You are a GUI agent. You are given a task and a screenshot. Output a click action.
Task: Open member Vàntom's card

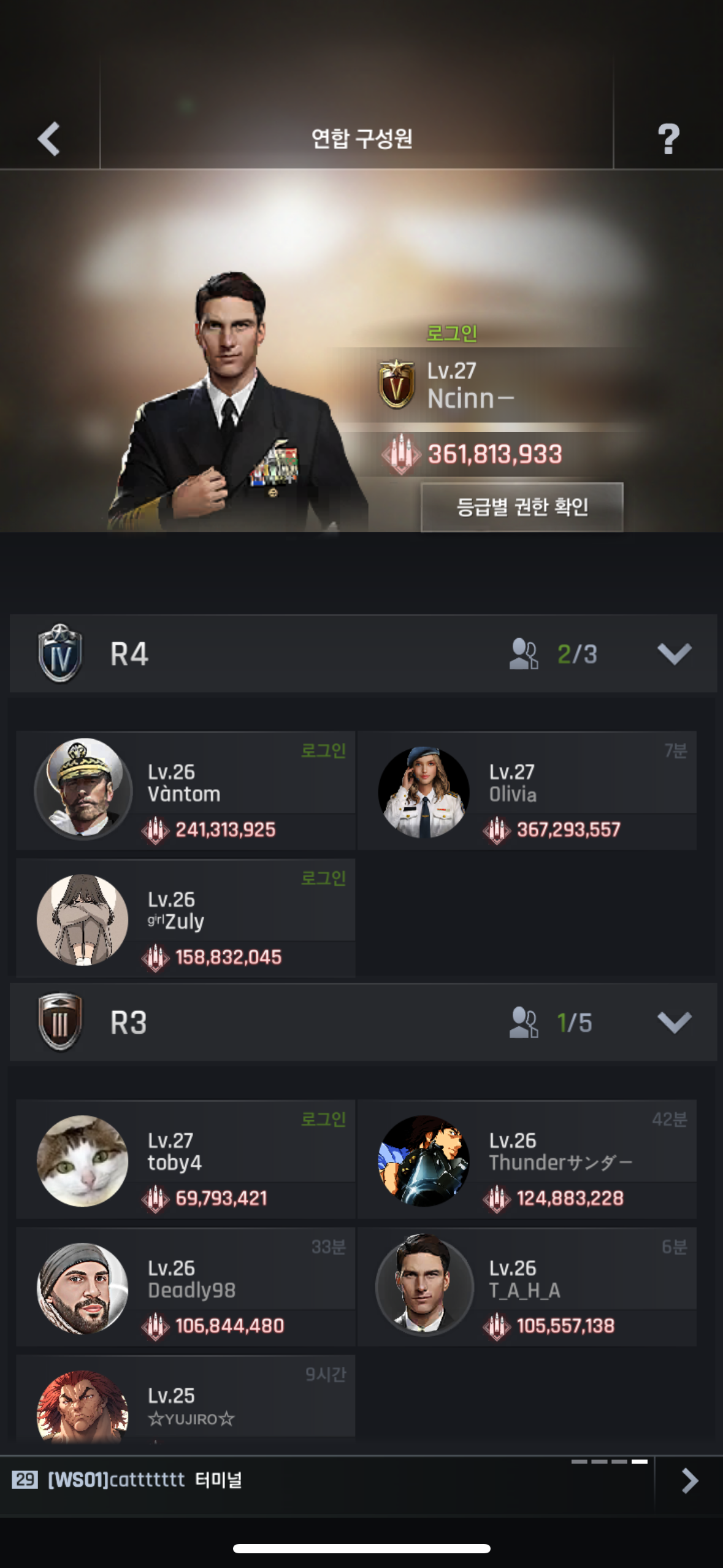[x=185, y=790]
